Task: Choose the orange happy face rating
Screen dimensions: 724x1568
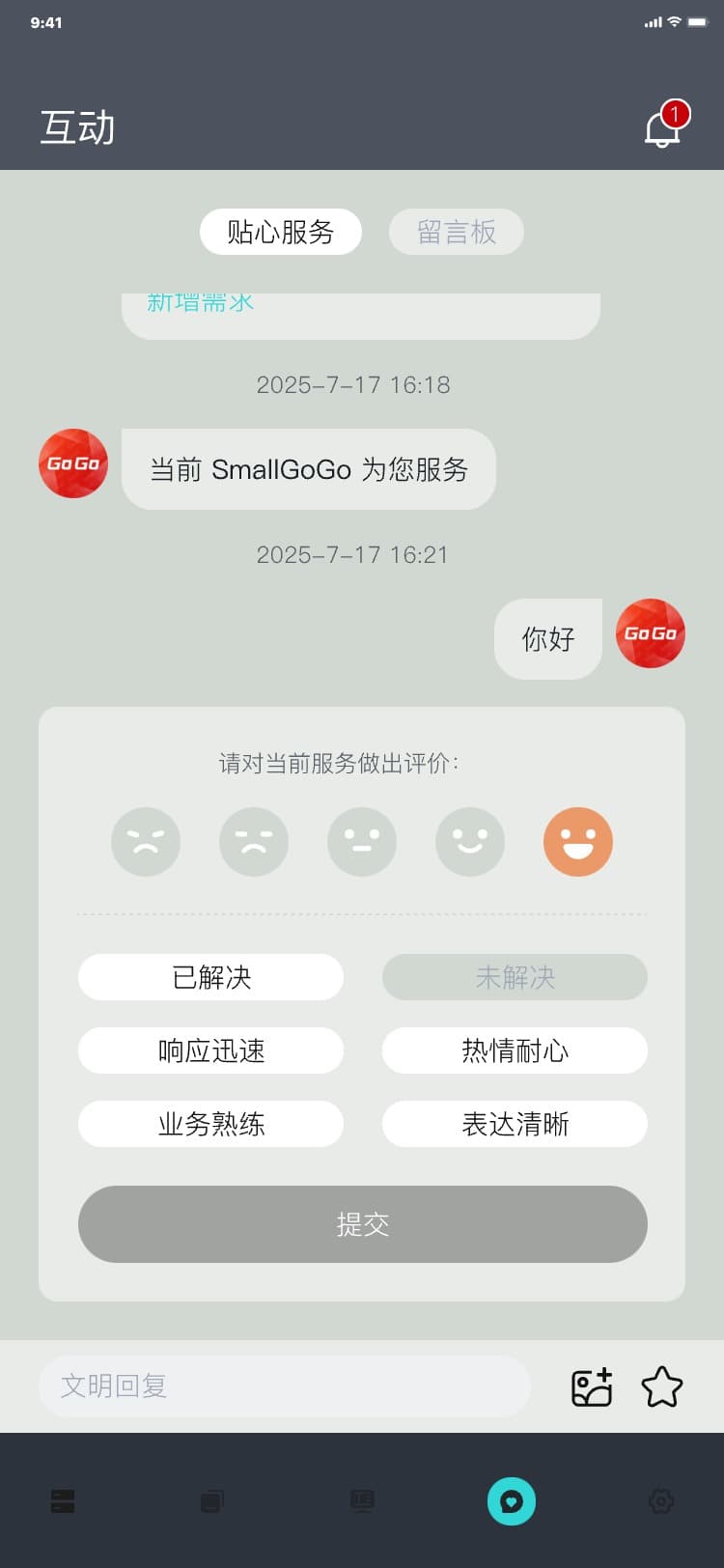Action: [x=578, y=842]
